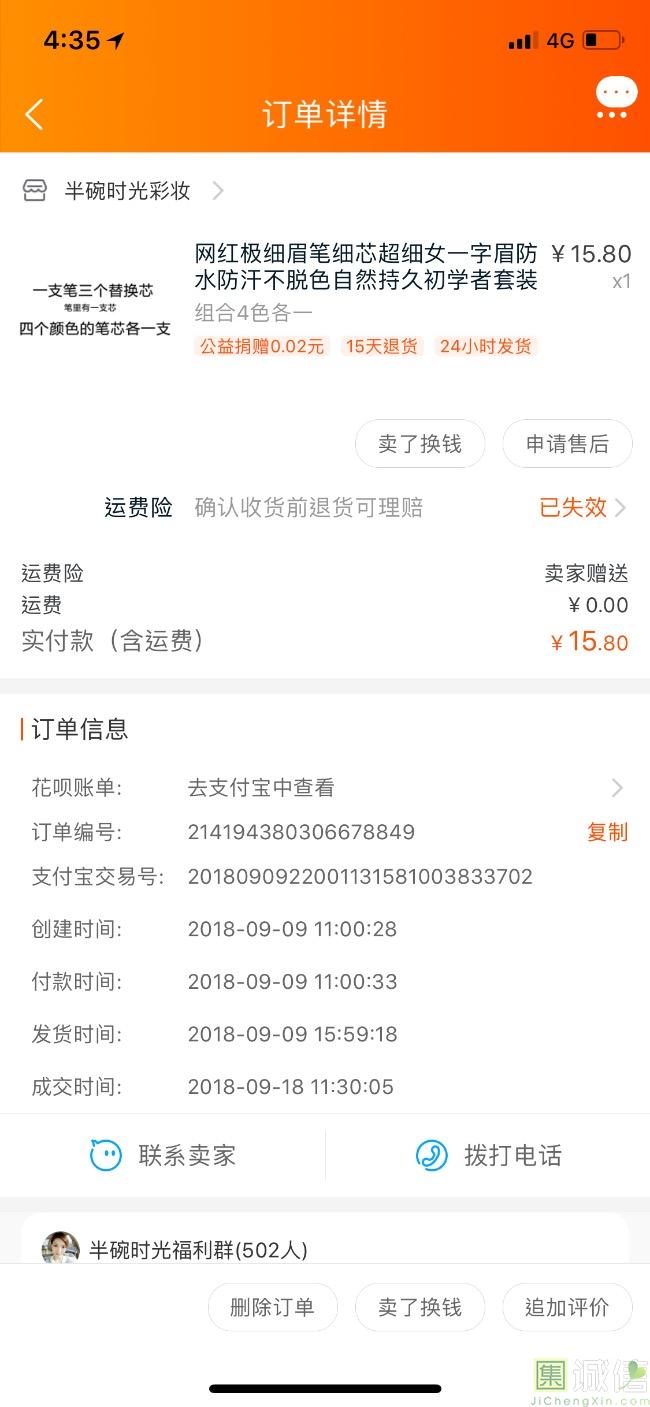Tap 申请售后 for after-sales service
This screenshot has width=650, height=1407.
(567, 444)
